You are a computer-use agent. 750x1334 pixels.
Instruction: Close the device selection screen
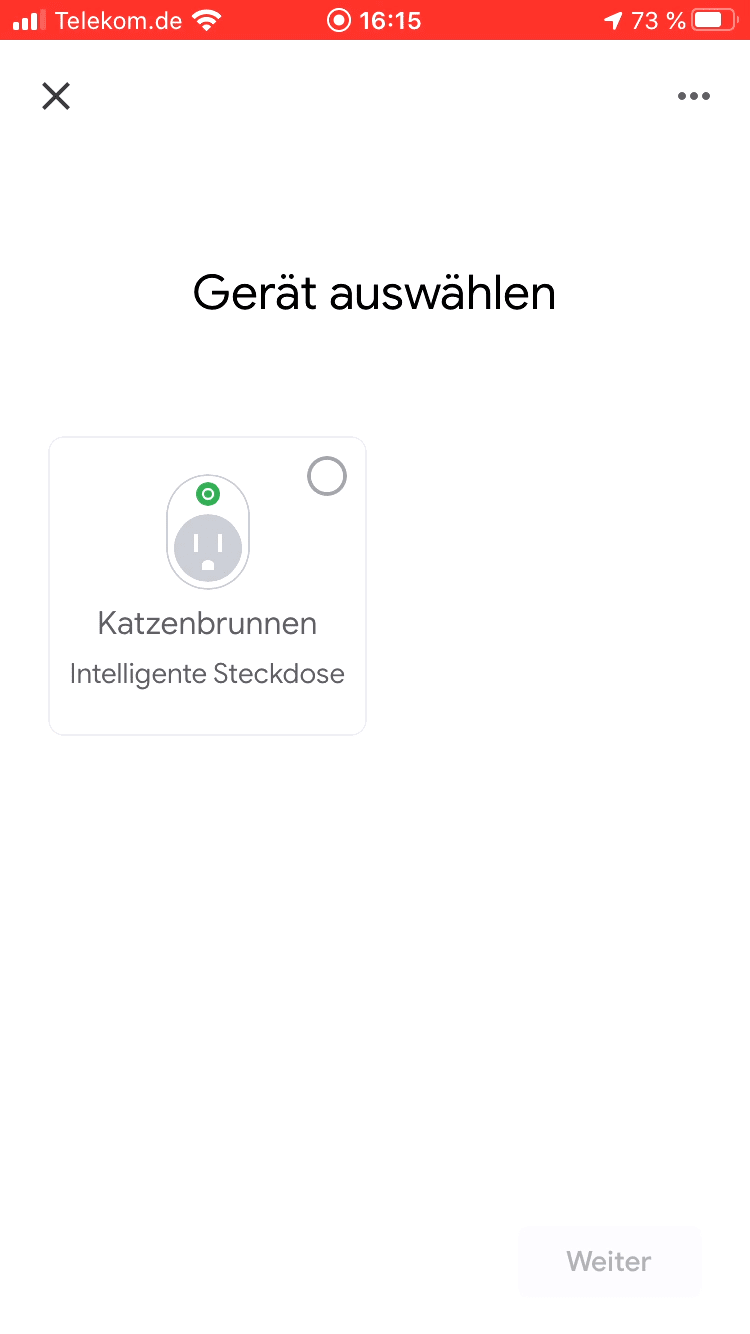point(56,96)
